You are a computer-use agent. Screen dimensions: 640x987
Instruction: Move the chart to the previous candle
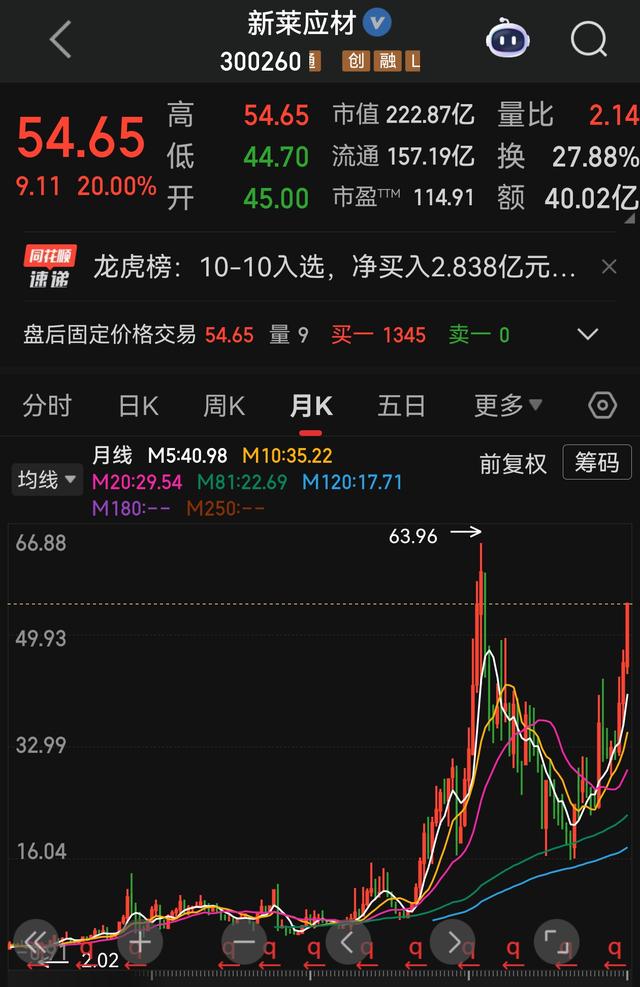[348, 941]
